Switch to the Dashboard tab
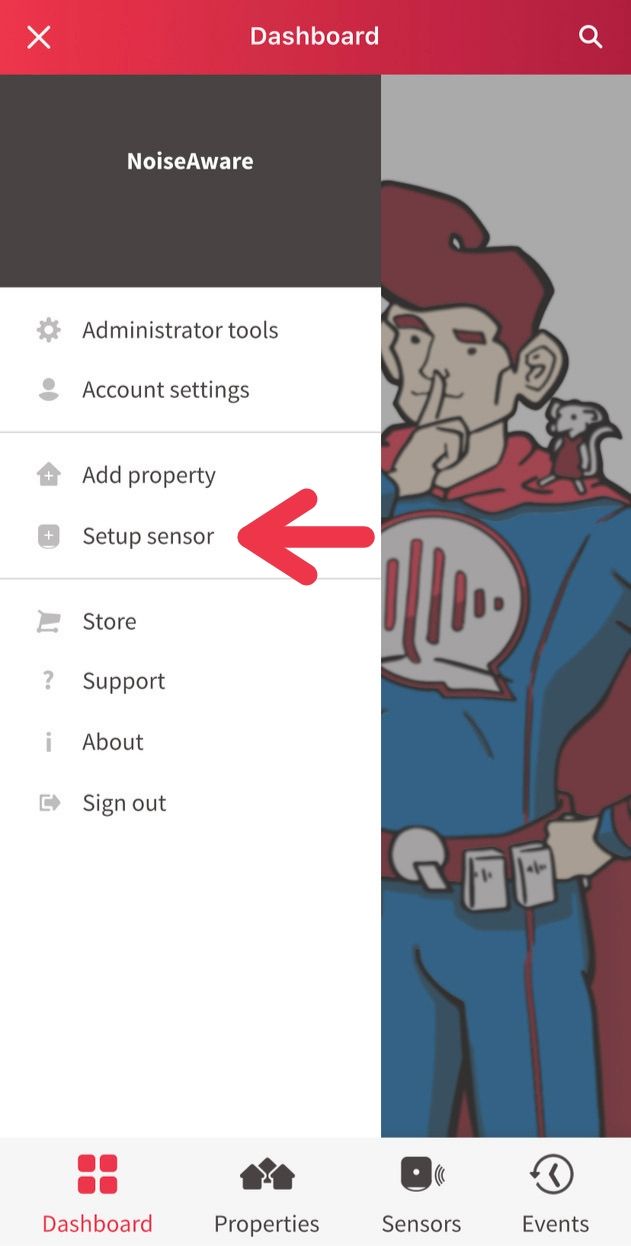Image resolution: width=631 pixels, height=1246 pixels. click(97, 1193)
